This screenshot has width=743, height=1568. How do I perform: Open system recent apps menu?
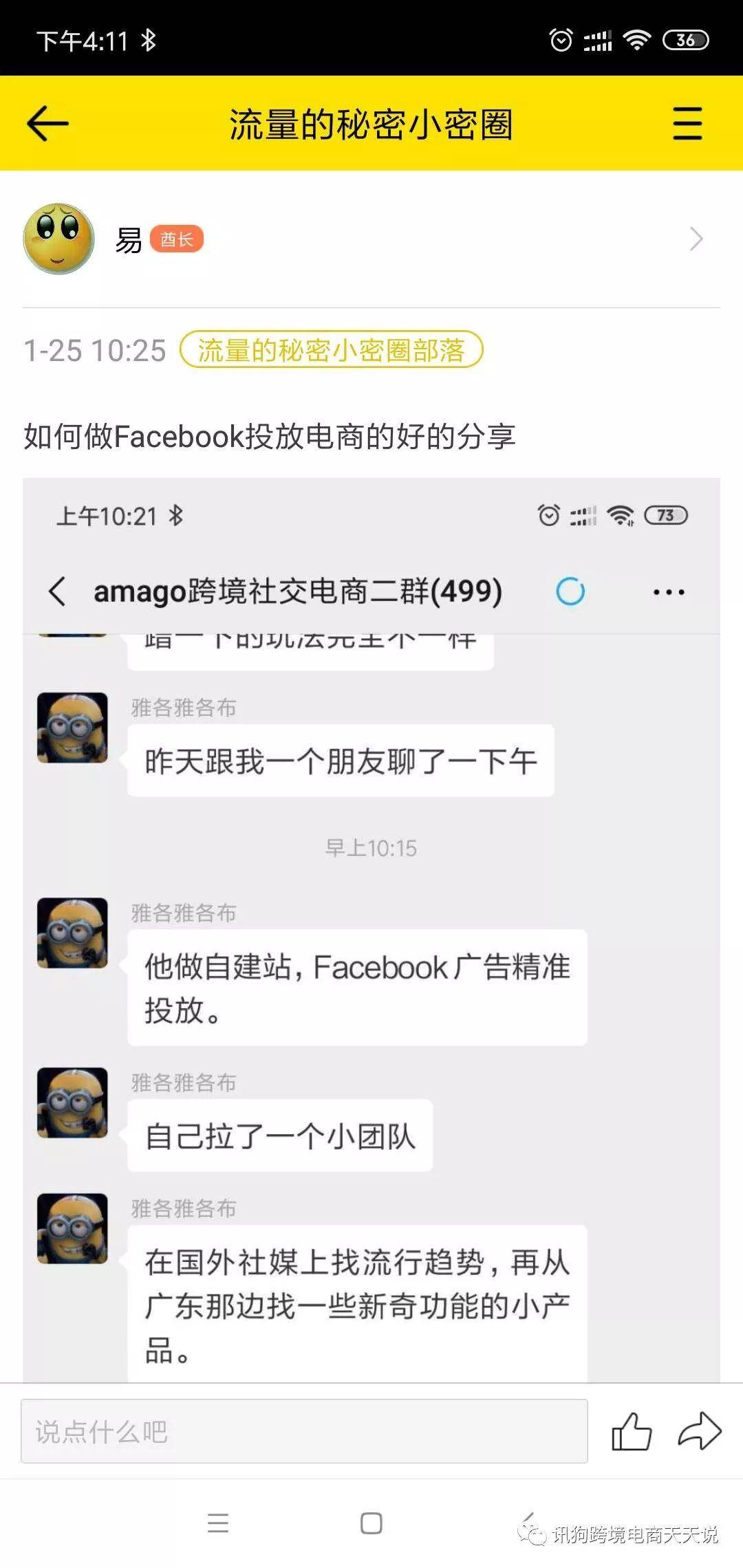[x=218, y=1523]
